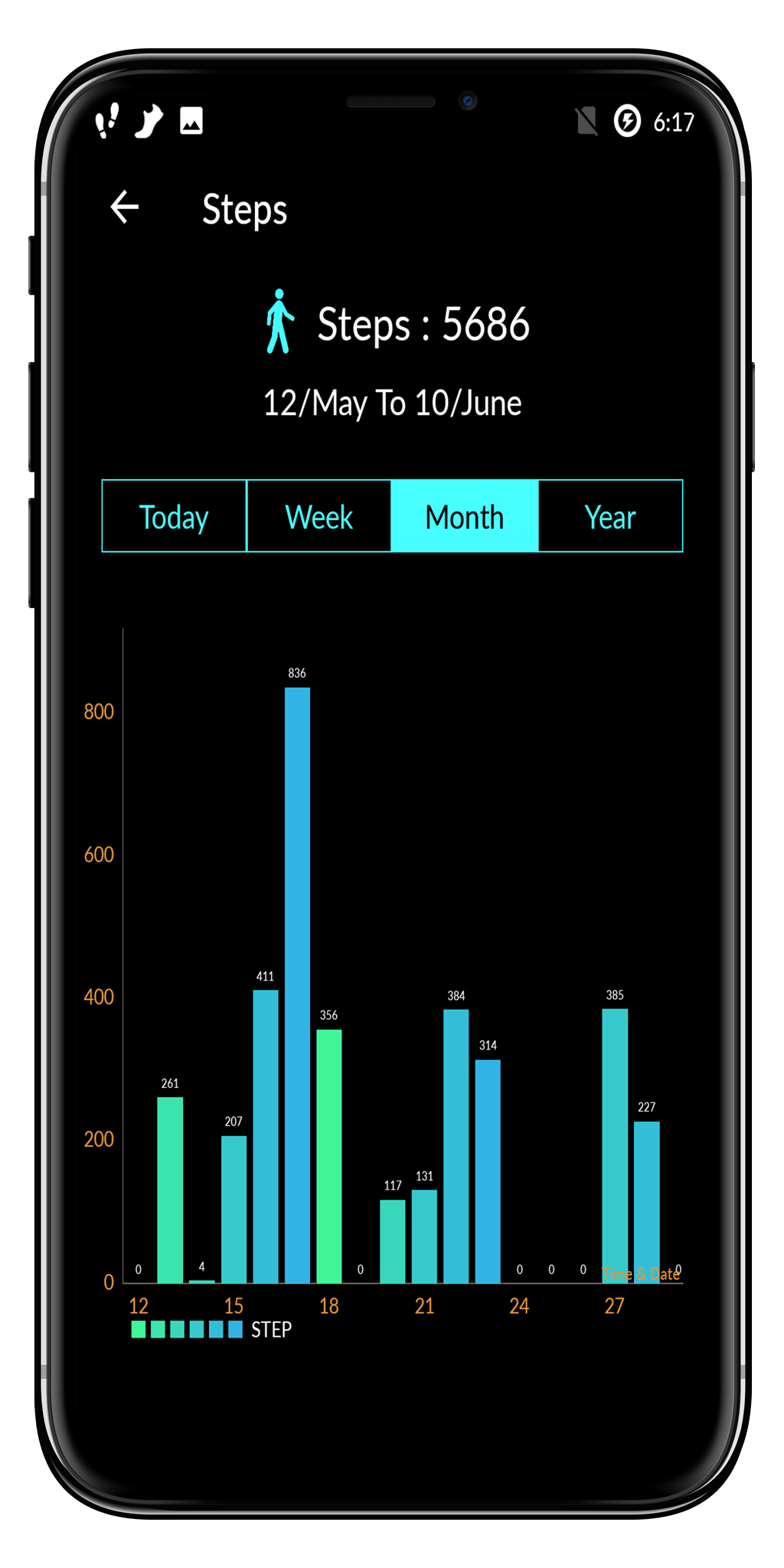Go back using the arrow icon
This screenshot has height=1568, width=784.
[x=124, y=207]
